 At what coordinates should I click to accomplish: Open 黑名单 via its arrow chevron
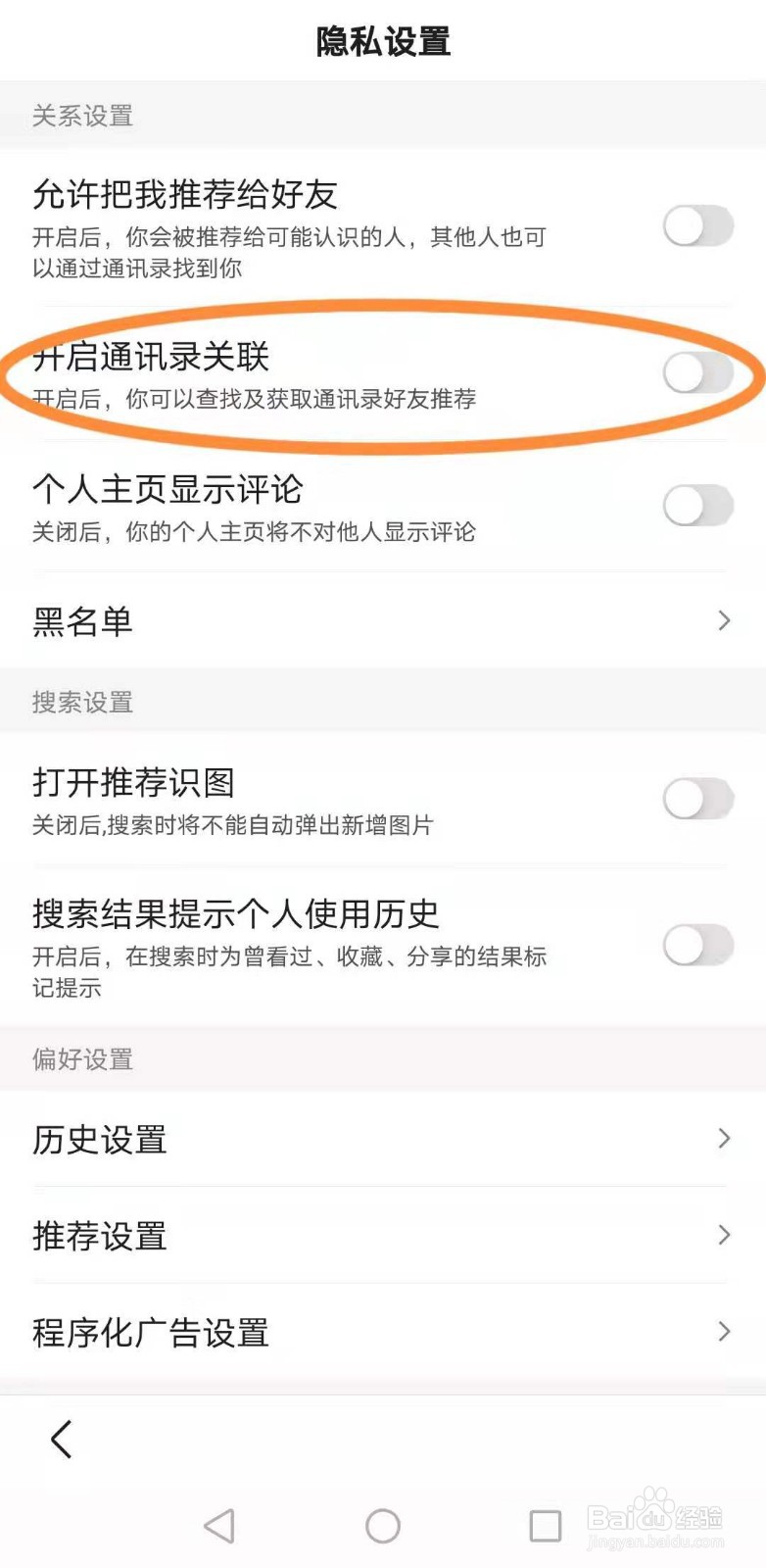coord(724,620)
